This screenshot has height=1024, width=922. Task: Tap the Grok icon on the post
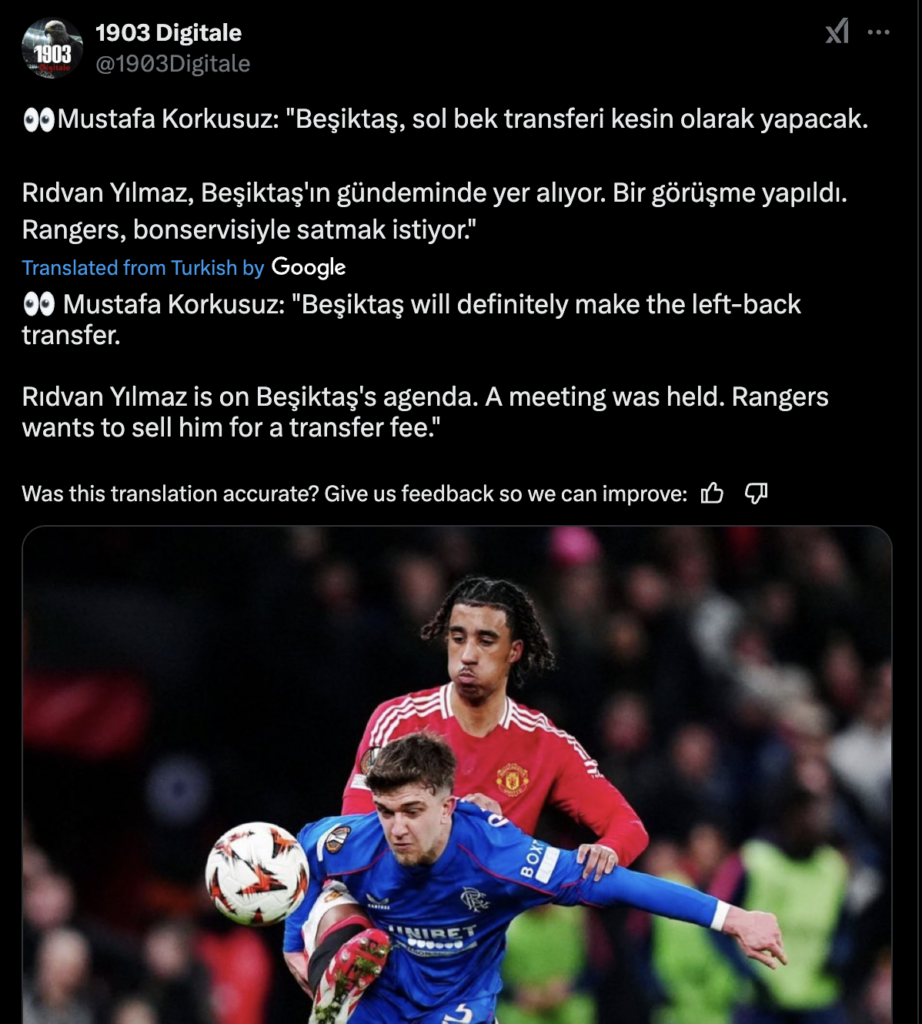pyautogui.click(x=836, y=33)
